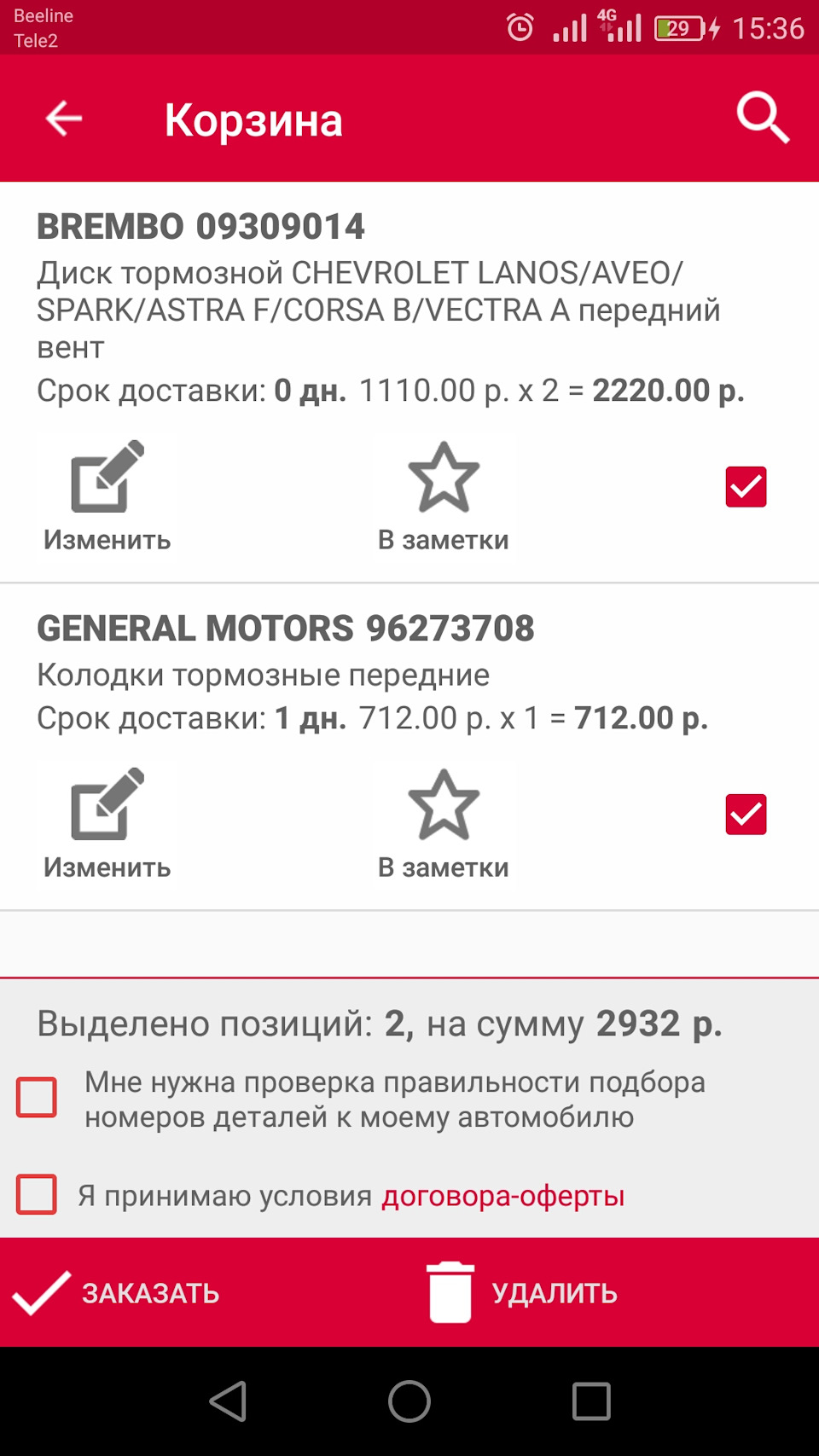
Task: Enable the part number verification checkbox
Action: coord(37,1098)
